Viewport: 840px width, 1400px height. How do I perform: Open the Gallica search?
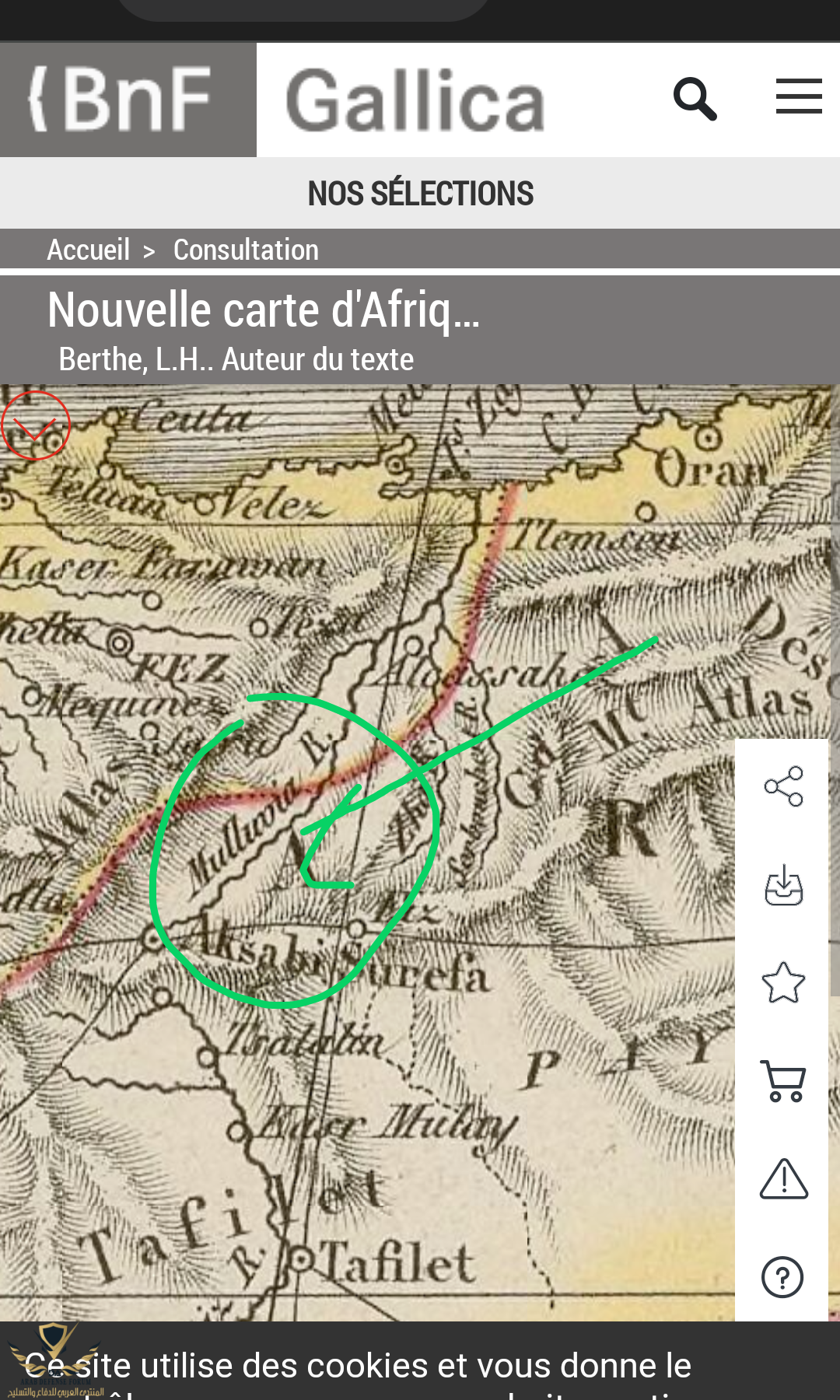pyautogui.click(x=695, y=99)
